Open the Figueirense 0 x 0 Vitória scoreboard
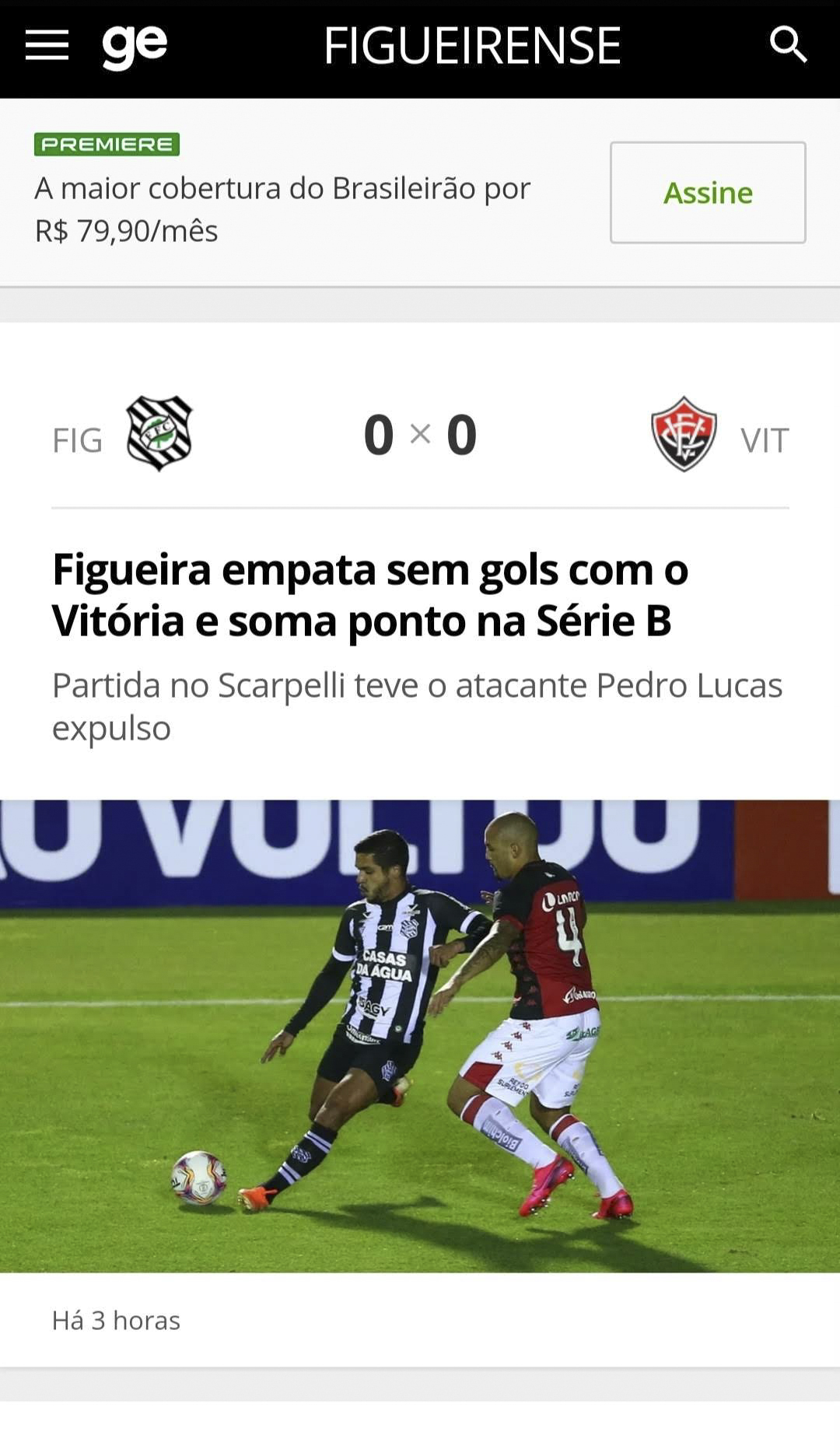Image resolution: width=840 pixels, height=1456 pixels. (420, 435)
